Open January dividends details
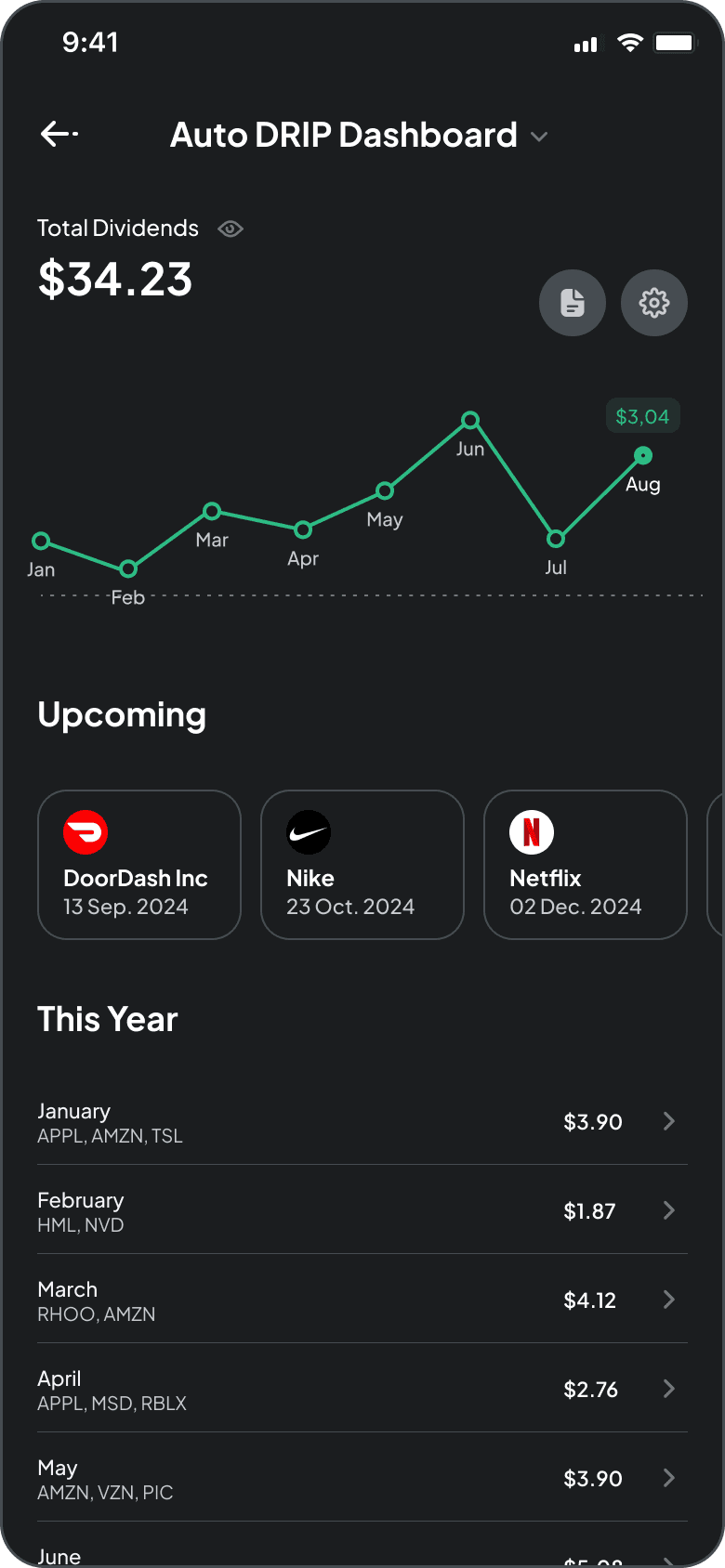Image resolution: width=725 pixels, height=1568 pixels. click(362, 1121)
